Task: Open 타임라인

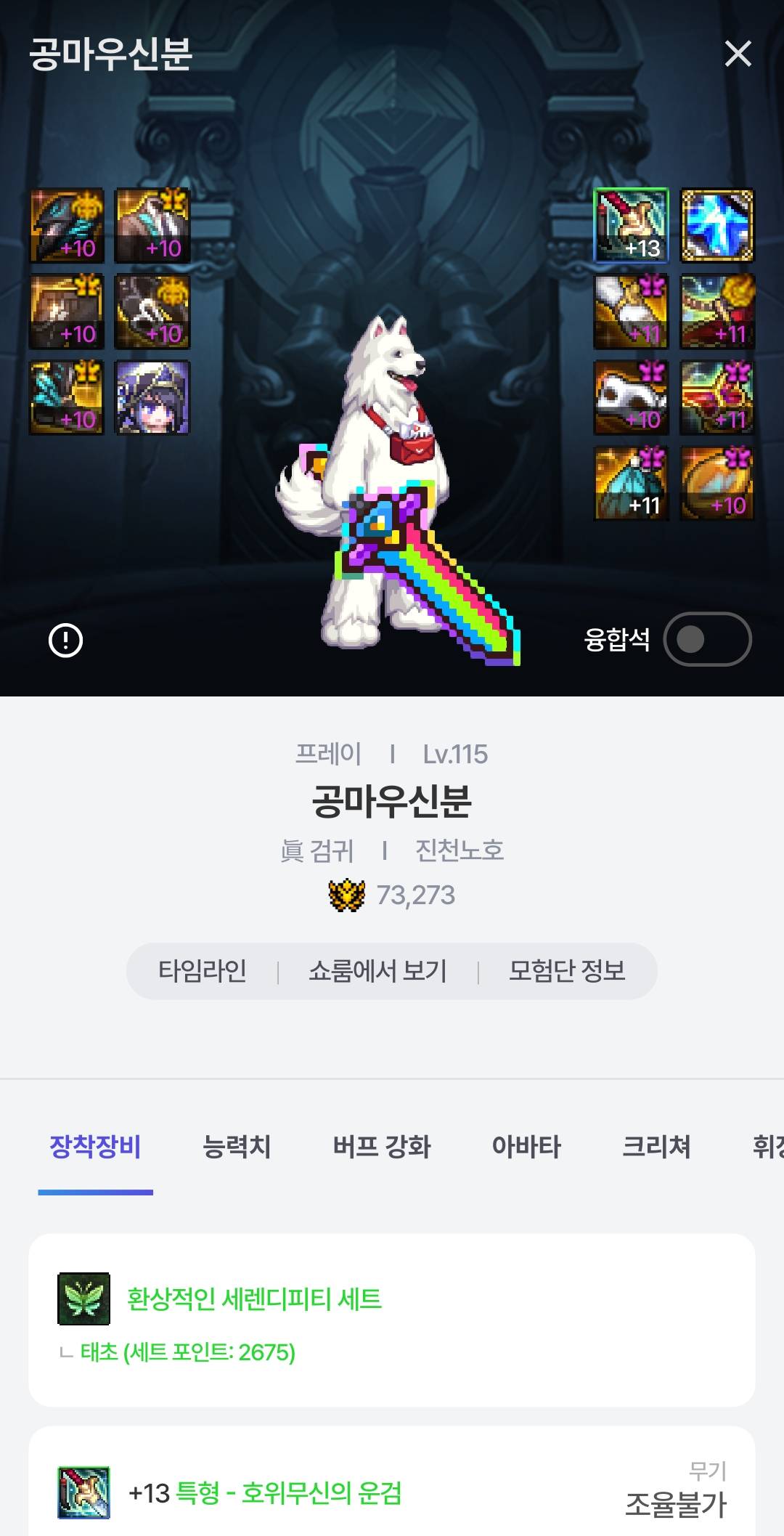Action: (x=203, y=971)
